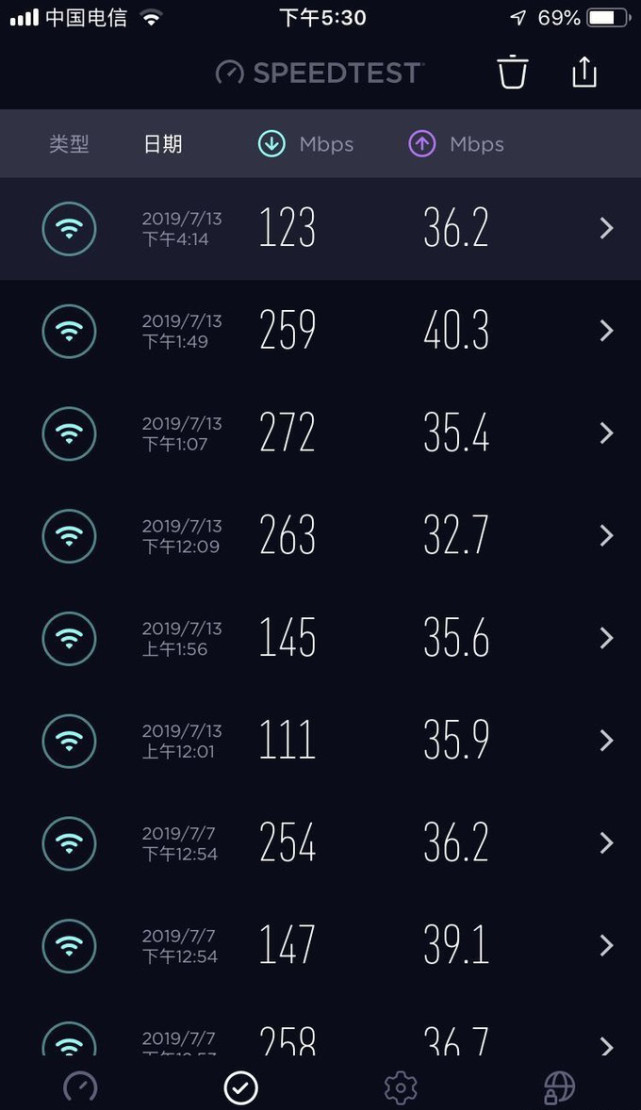Switch to the speed test gauge tab
This screenshot has height=1110, width=641.
click(81, 1087)
